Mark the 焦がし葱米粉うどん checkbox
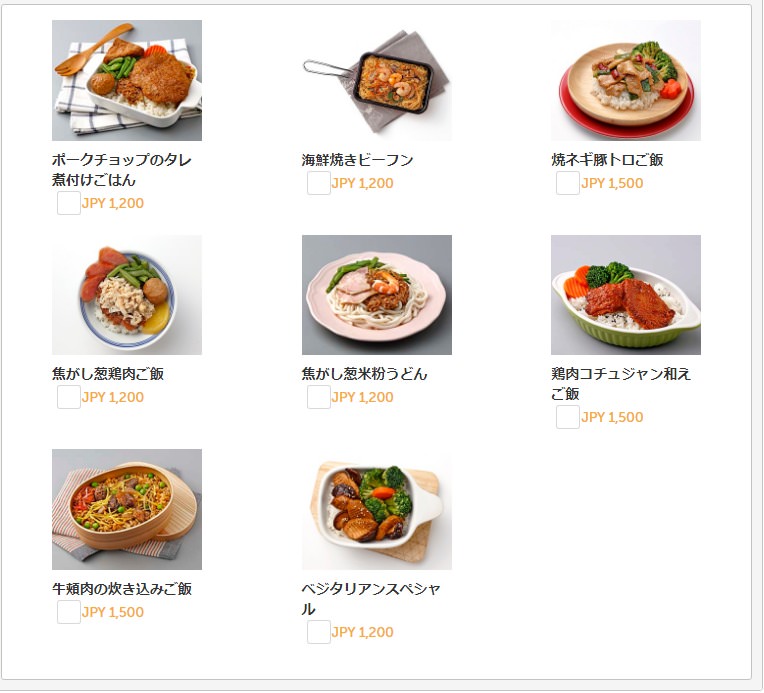The height and width of the screenshot is (693, 764). pos(319,398)
